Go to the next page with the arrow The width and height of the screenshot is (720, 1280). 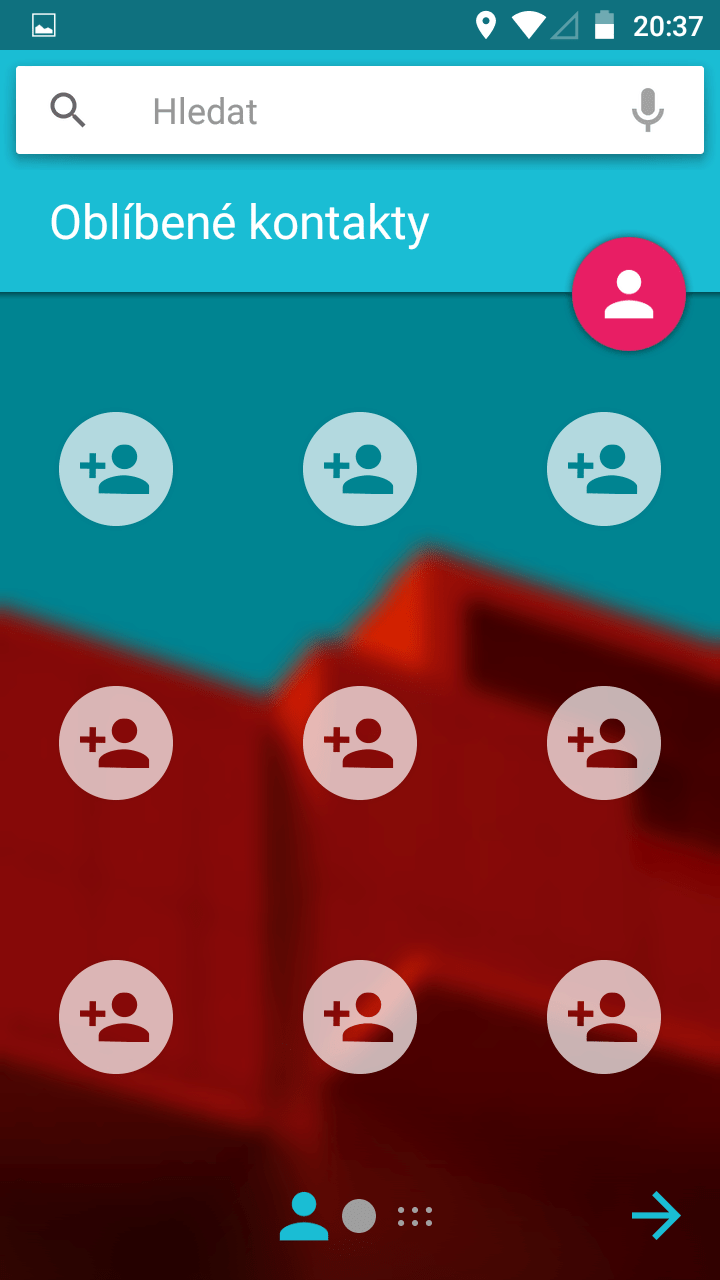click(x=656, y=1216)
